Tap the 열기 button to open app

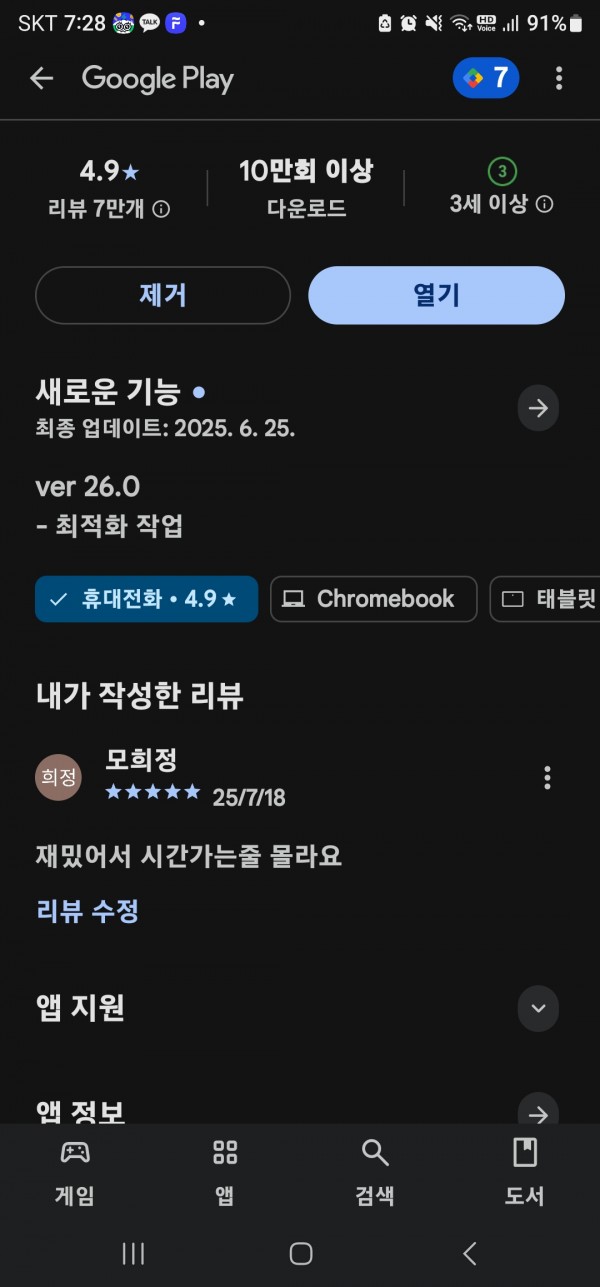coord(436,295)
